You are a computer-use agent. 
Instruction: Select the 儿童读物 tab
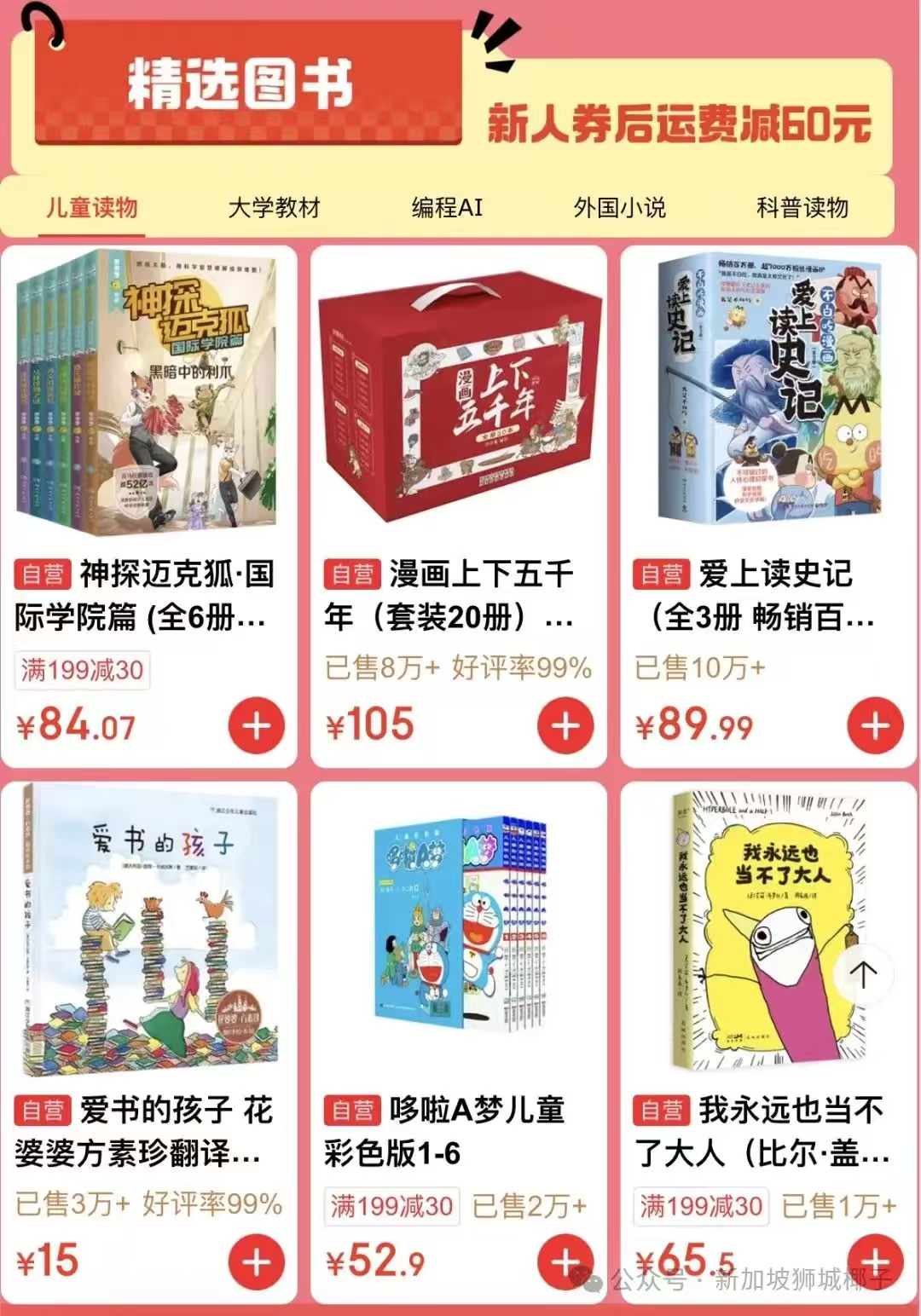click(x=92, y=207)
